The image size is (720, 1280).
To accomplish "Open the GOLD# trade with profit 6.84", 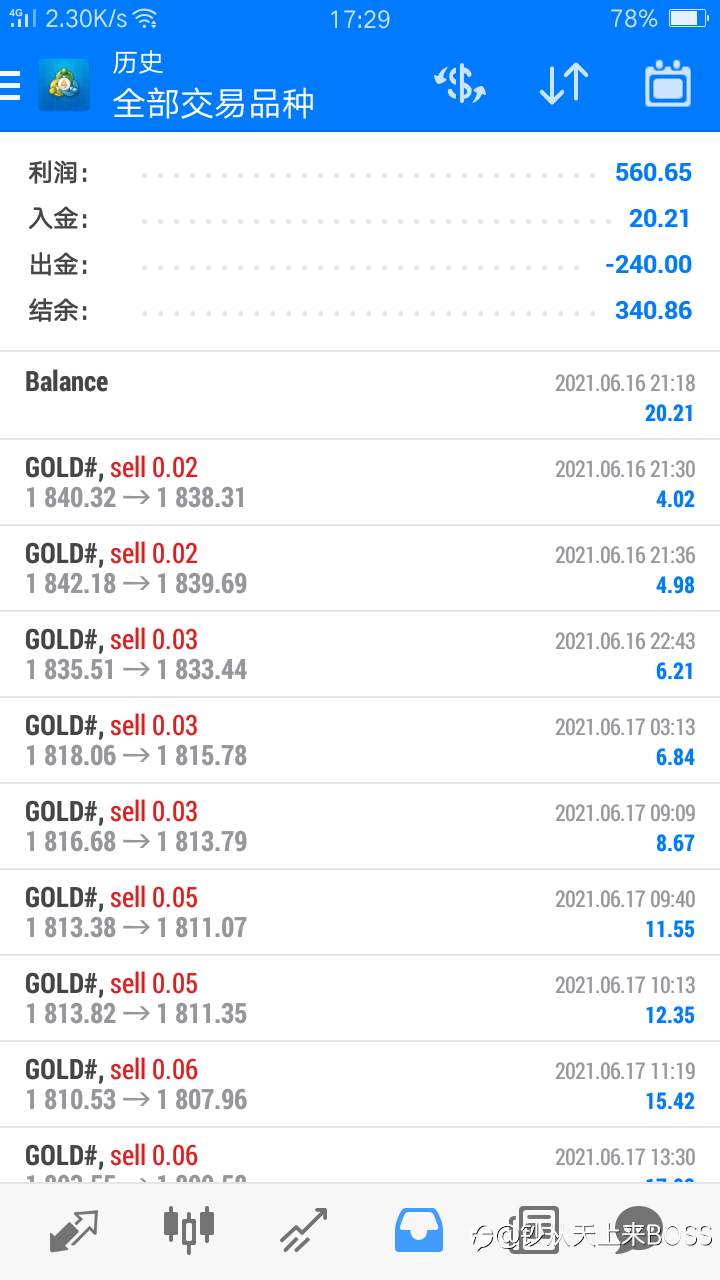I will point(360,740).
